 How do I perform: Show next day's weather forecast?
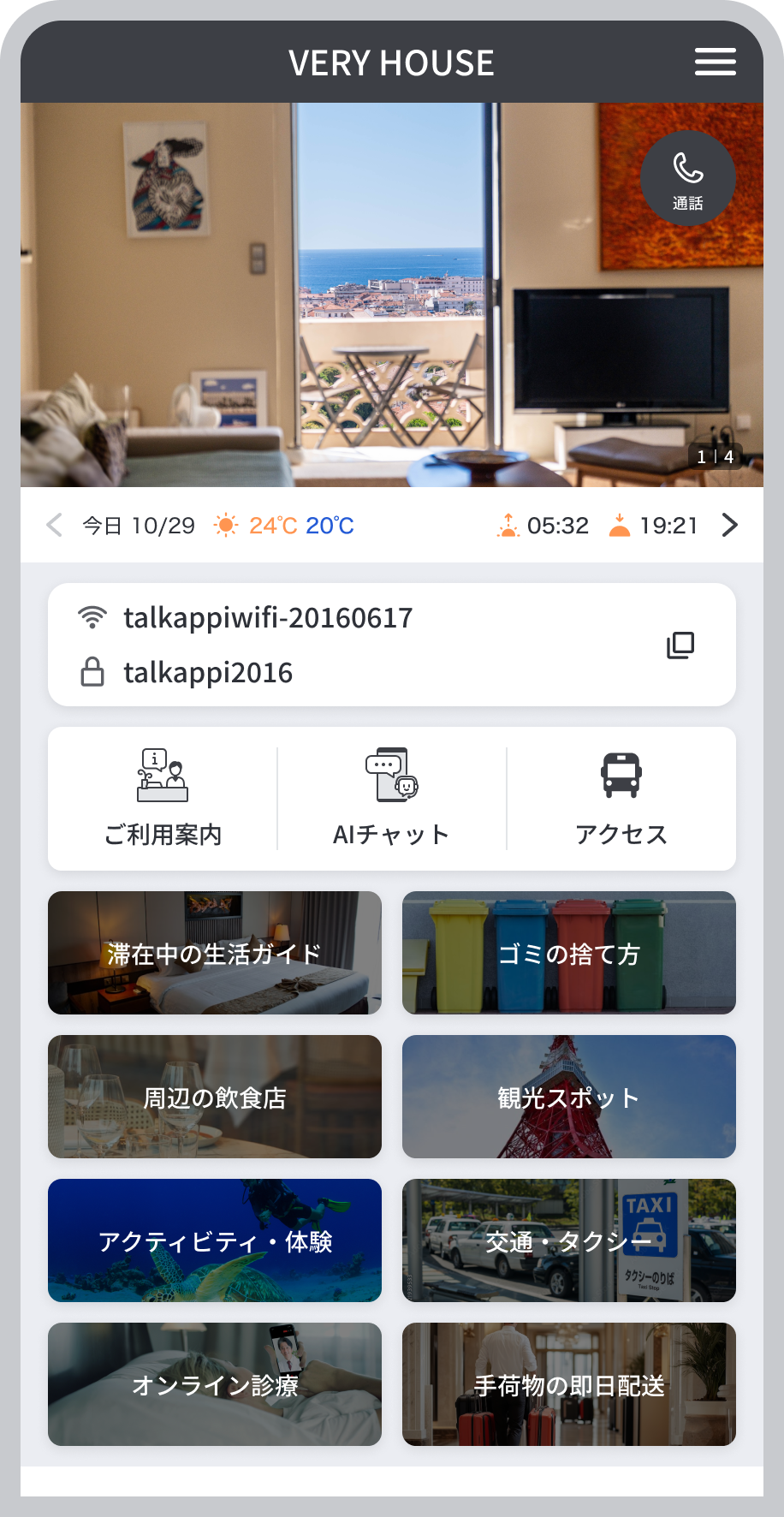[729, 525]
